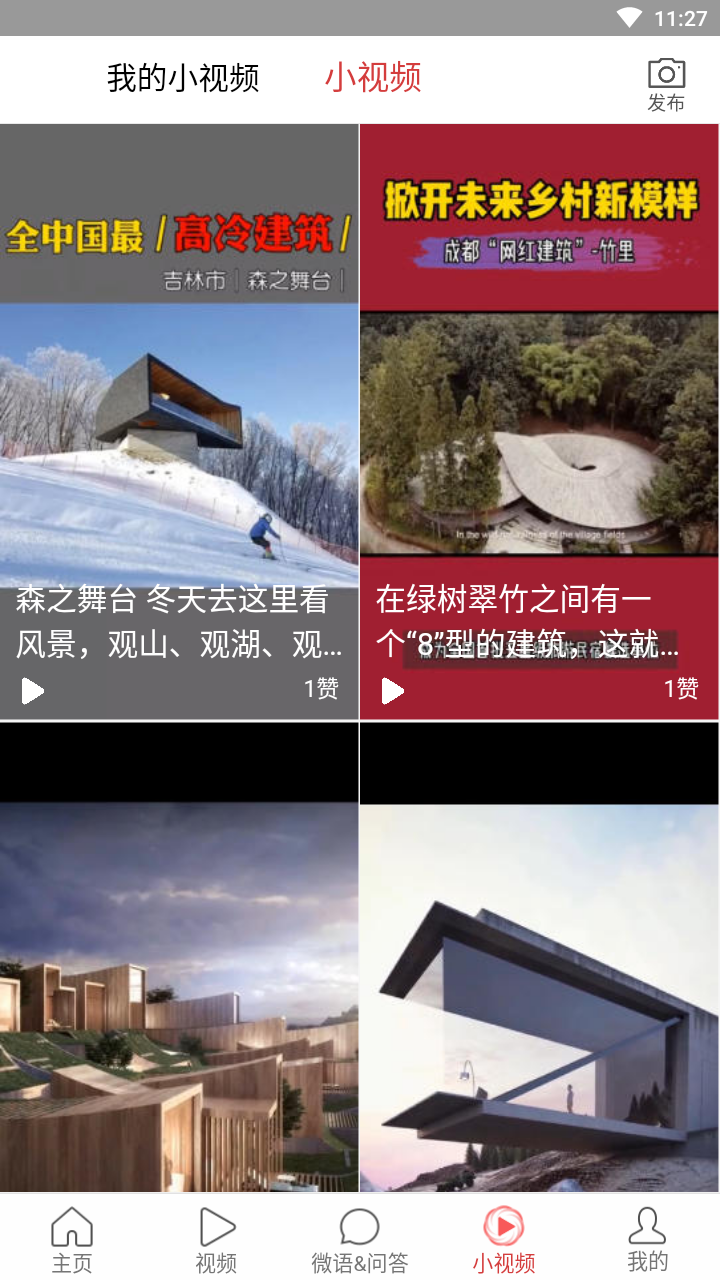Select 小视频 in the bottom navigation
Screen dimensions: 720x1280
click(x=504, y=1240)
